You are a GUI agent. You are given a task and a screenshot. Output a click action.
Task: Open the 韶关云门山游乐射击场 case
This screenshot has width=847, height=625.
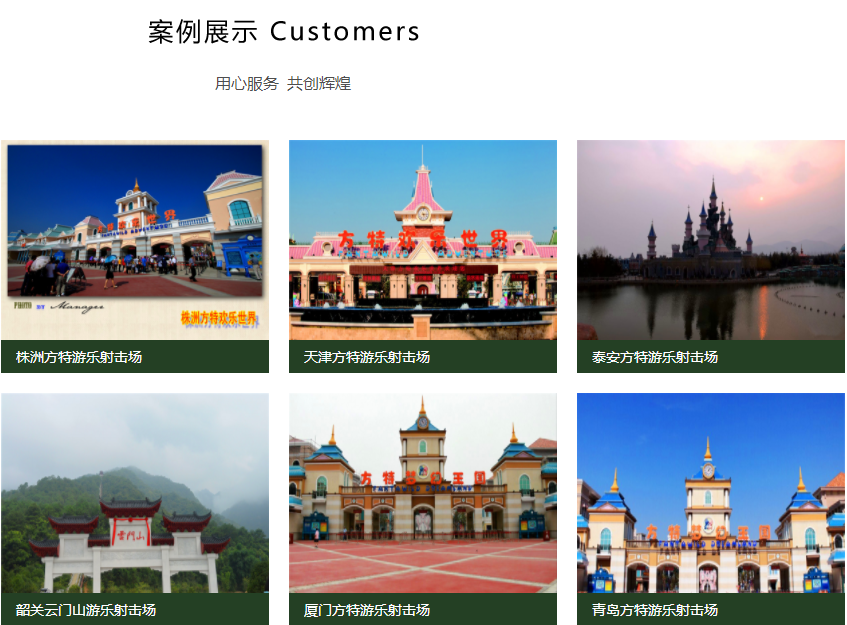(x=135, y=507)
